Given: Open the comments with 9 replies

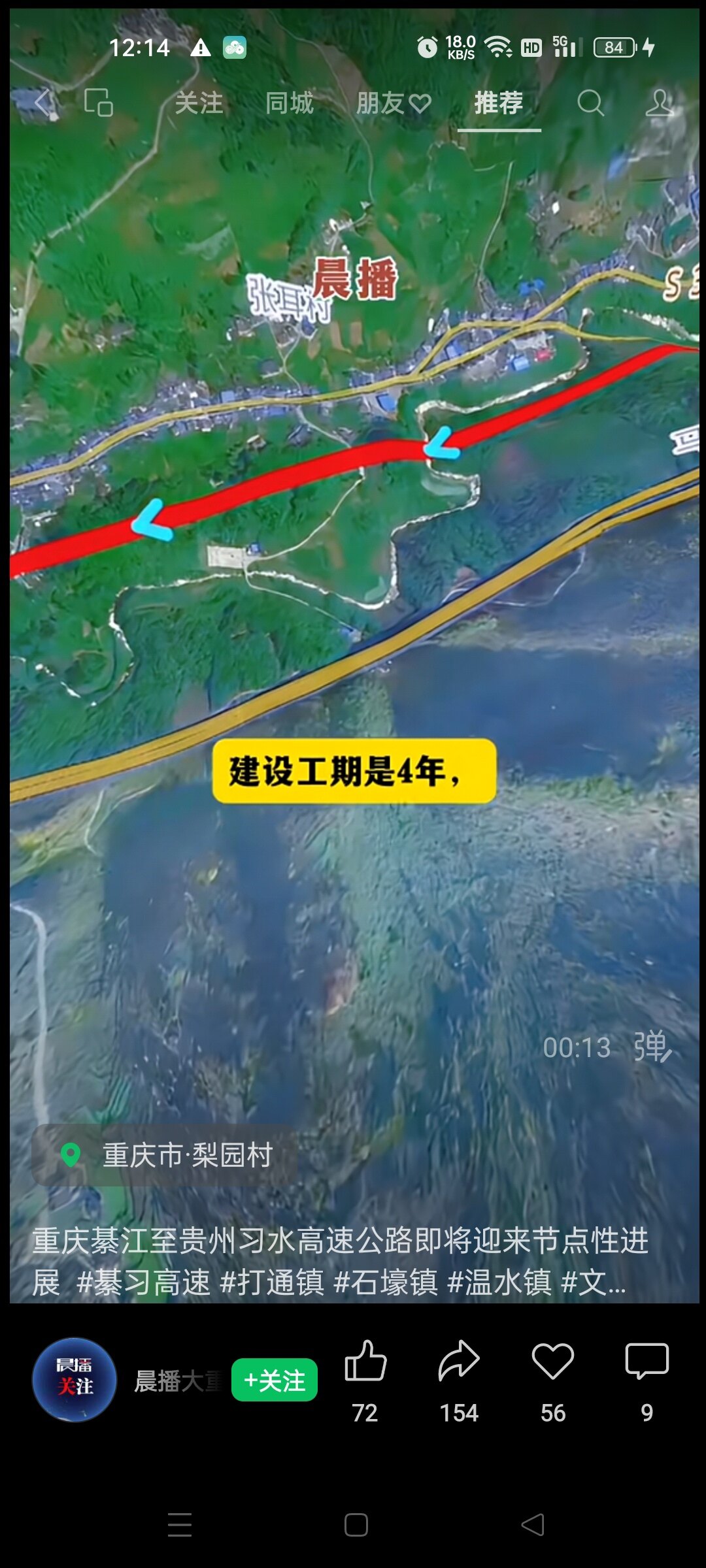Looking at the screenshot, I should coord(647,1362).
